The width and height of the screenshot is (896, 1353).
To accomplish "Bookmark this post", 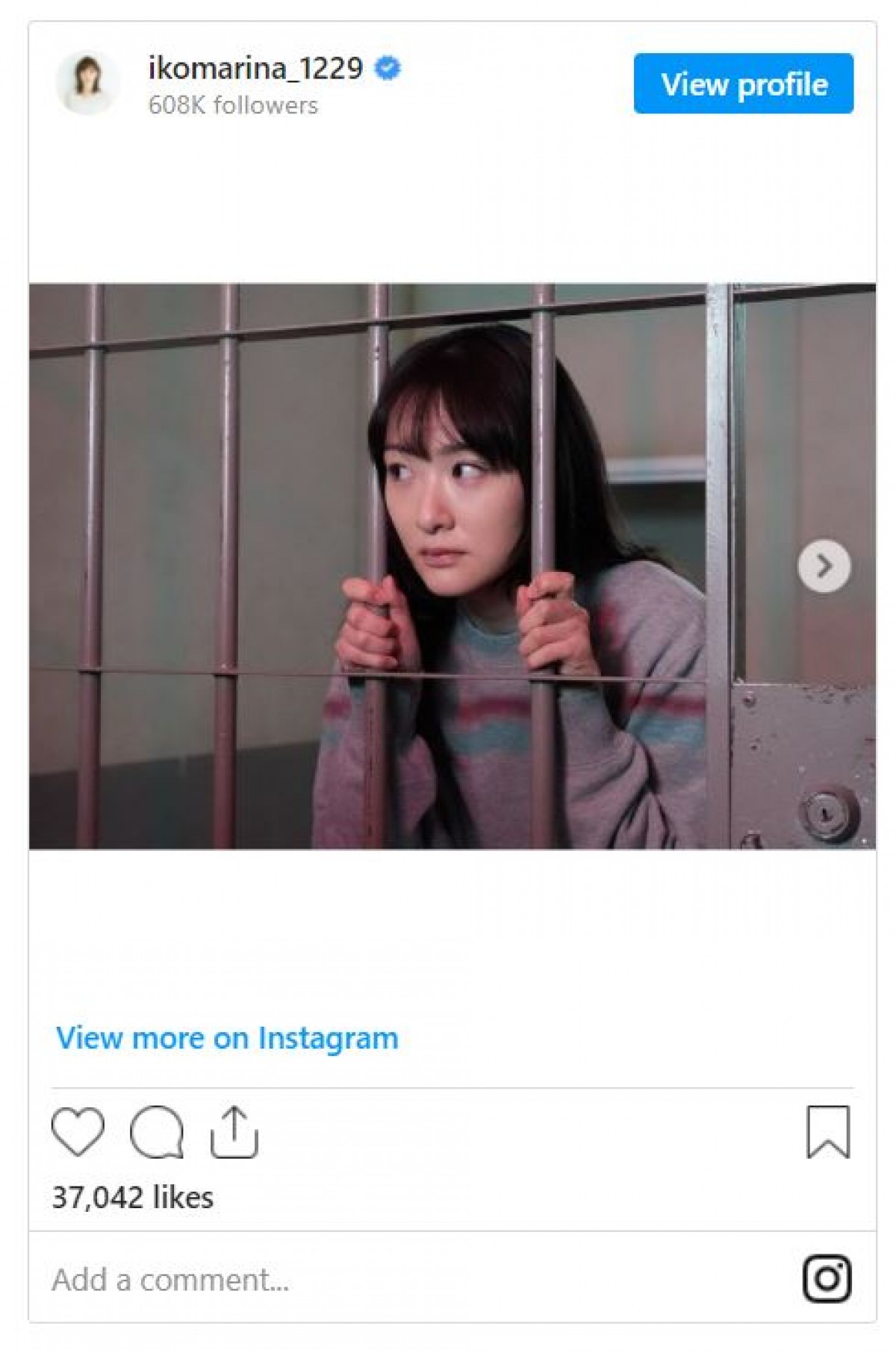I will tap(828, 1132).
